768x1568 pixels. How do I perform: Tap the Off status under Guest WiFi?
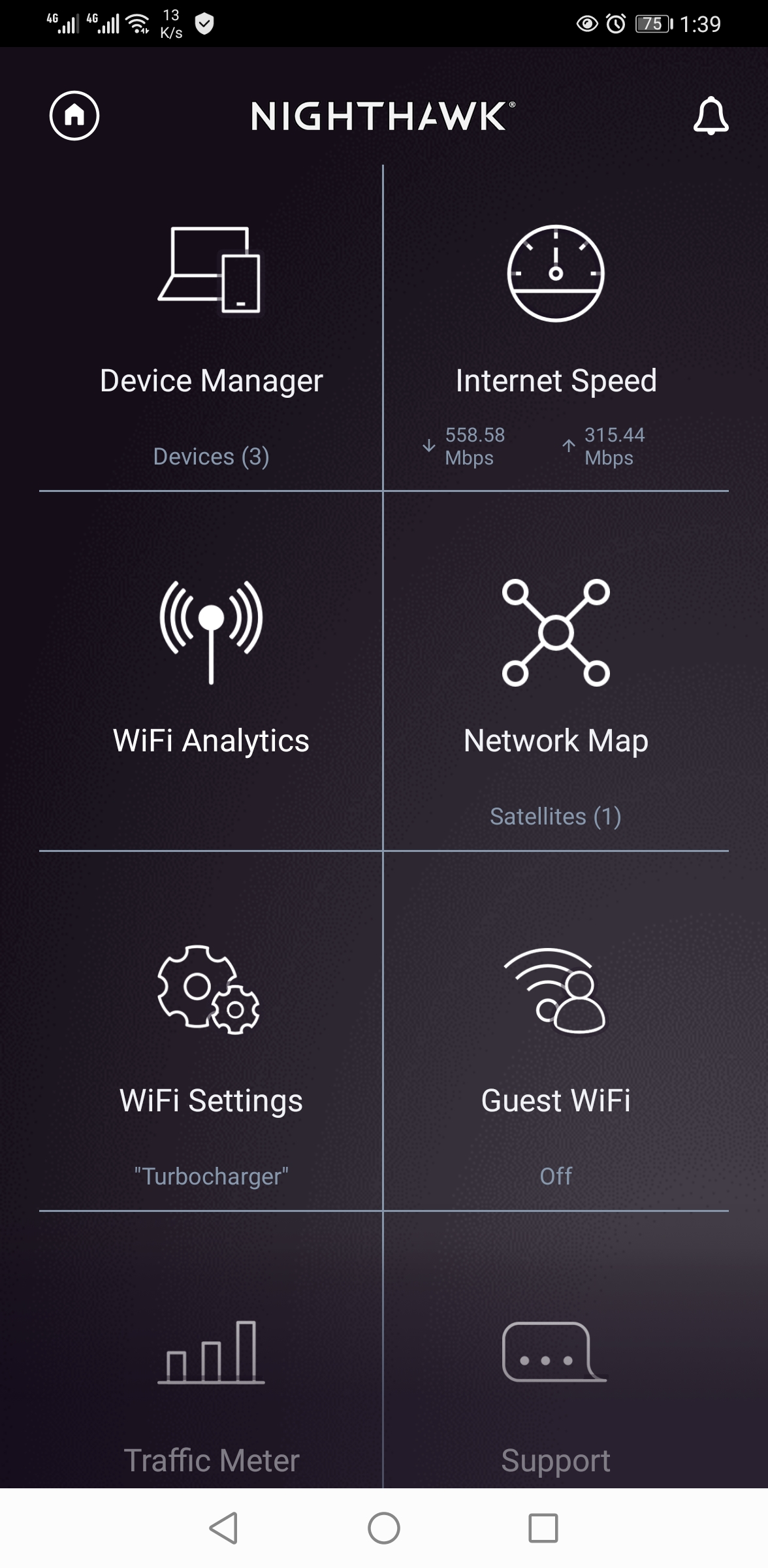click(556, 1176)
